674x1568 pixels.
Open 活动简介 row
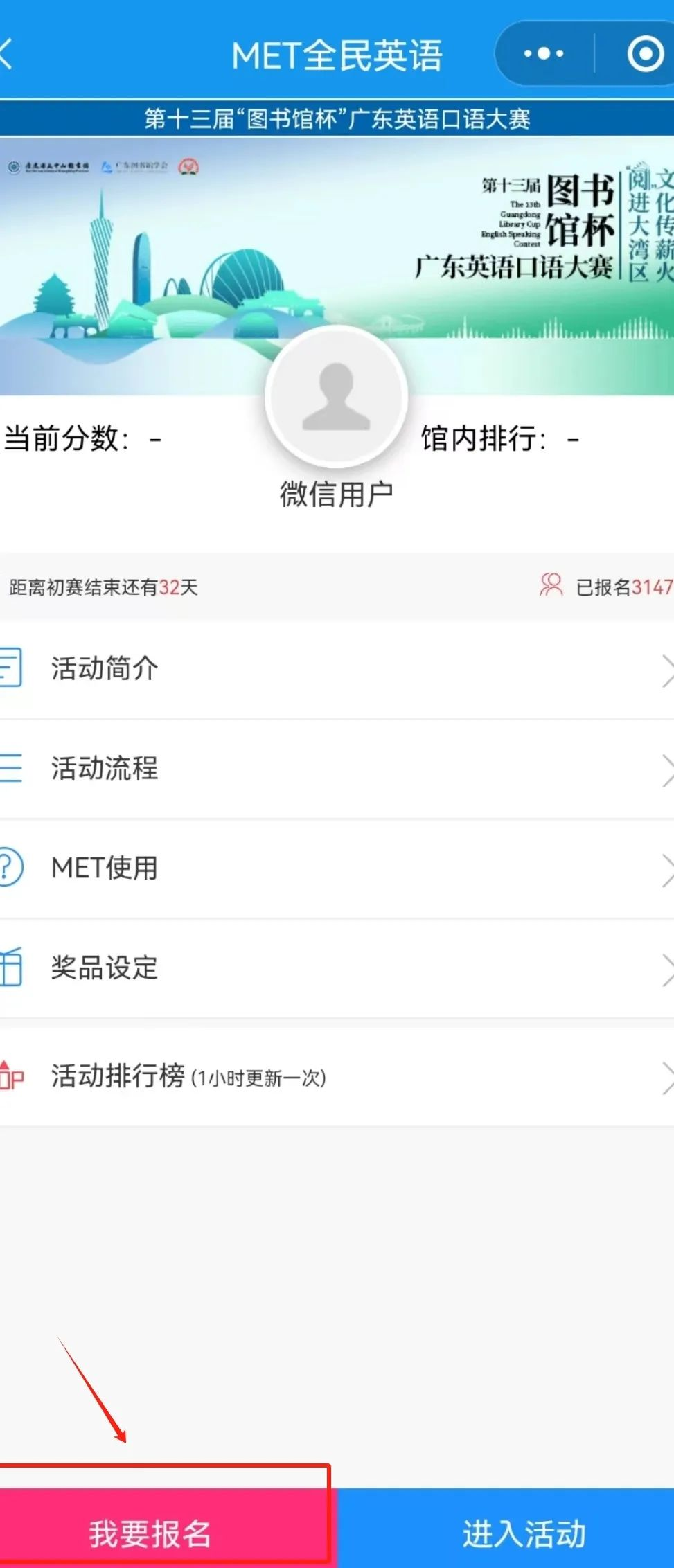(x=337, y=669)
